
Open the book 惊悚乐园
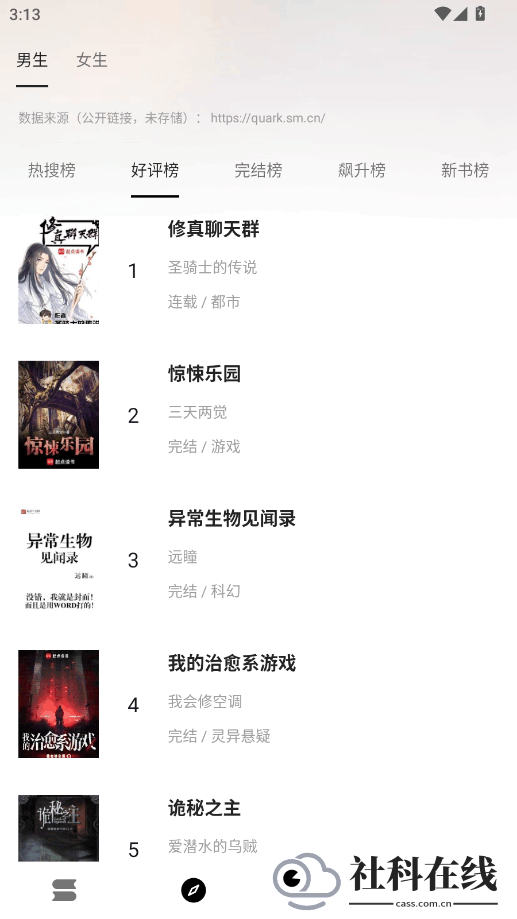pyautogui.click(x=258, y=415)
